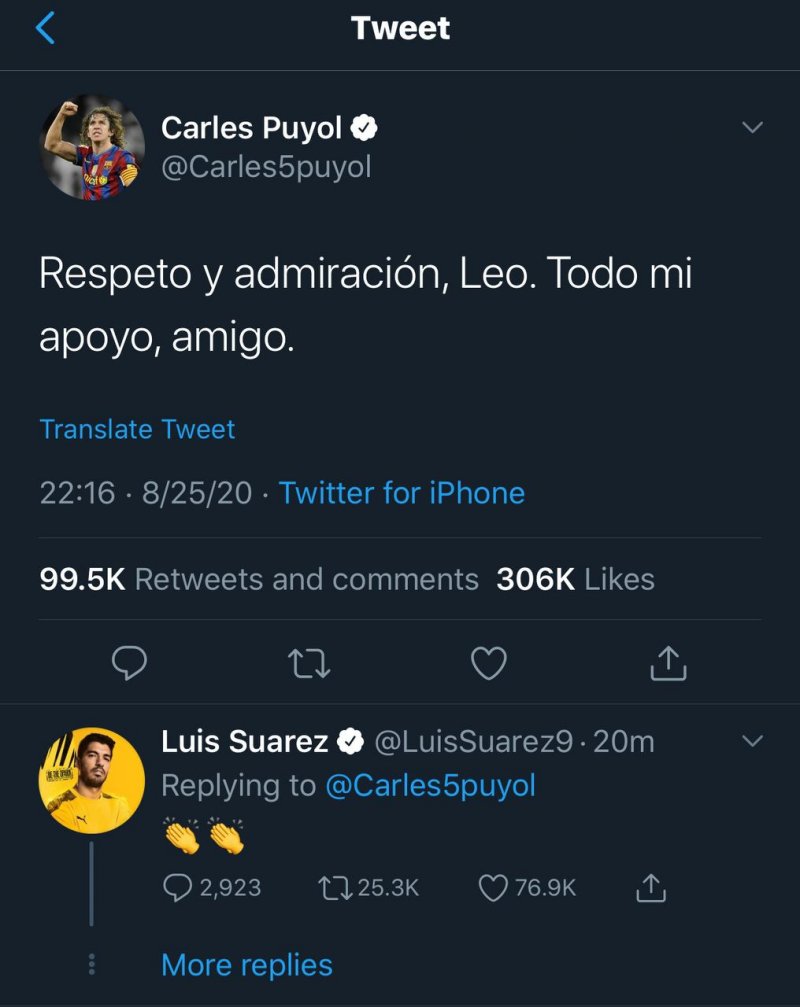Image resolution: width=800 pixels, height=1007 pixels.
Task: Like Carles Puyol's tweet
Action: 489,662
